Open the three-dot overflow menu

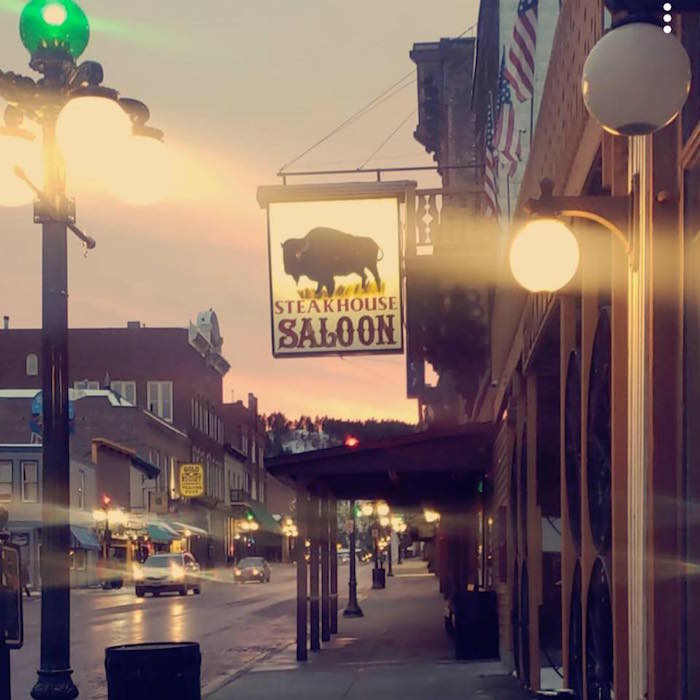pos(667,18)
